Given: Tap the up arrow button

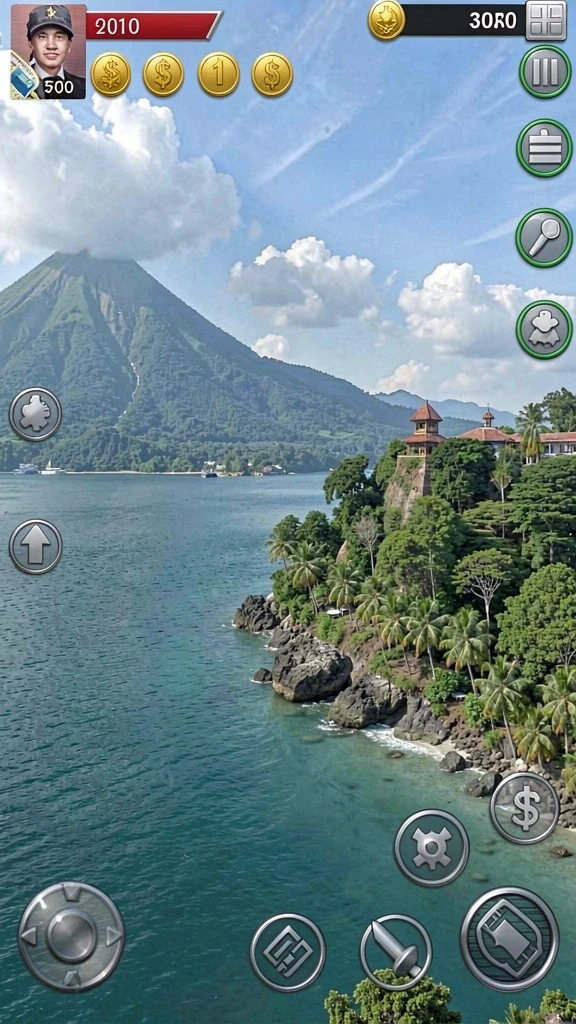Looking at the screenshot, I should tap(36, 547).
